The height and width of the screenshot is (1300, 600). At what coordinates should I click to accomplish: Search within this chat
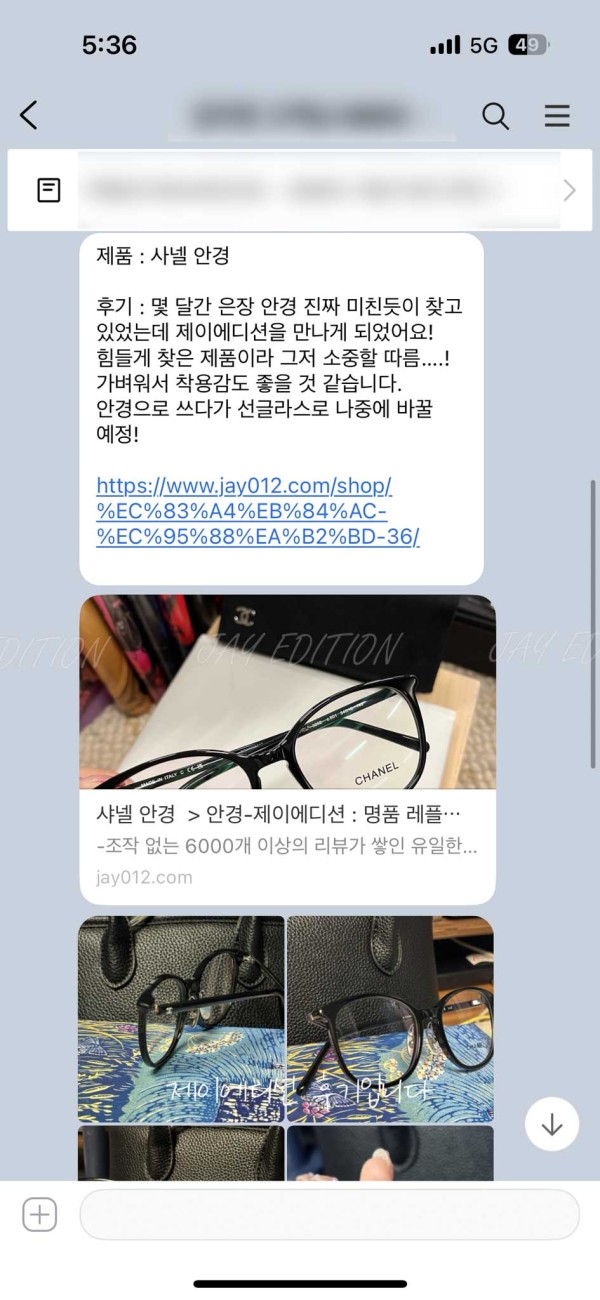coord(495,116)
